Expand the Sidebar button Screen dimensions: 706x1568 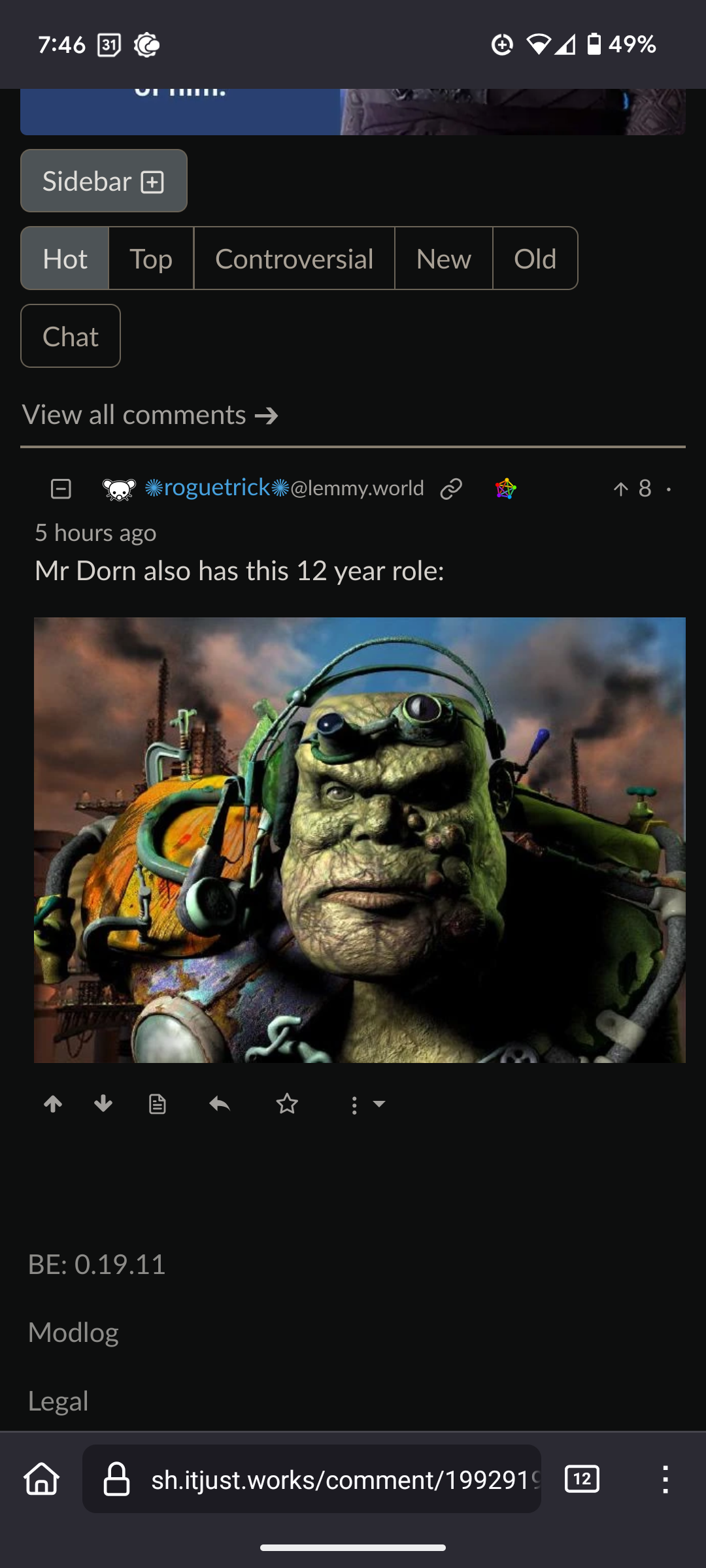[103, 181]
